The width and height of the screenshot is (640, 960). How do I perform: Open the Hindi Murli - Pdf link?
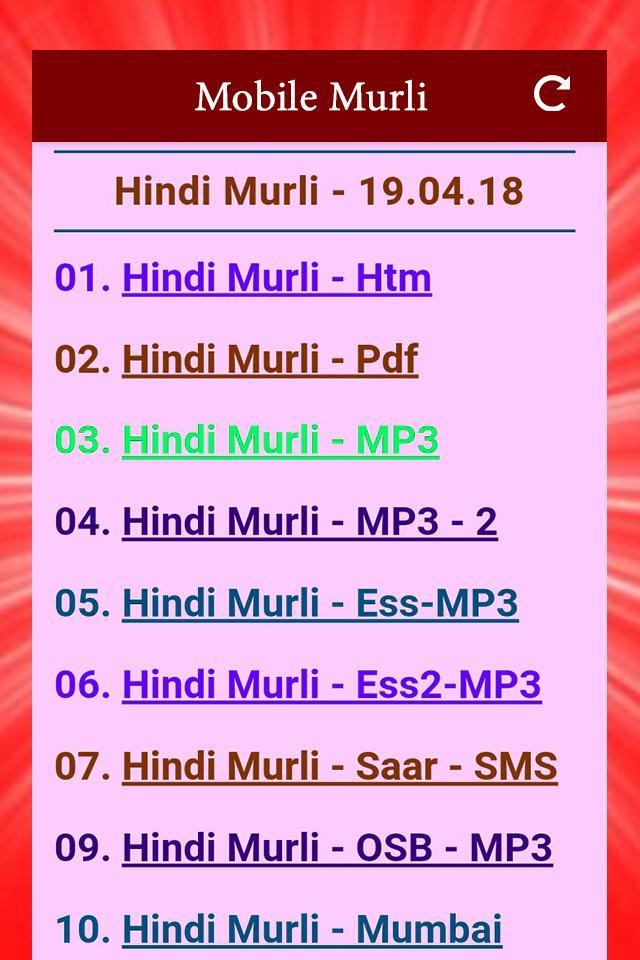point(270,360)
